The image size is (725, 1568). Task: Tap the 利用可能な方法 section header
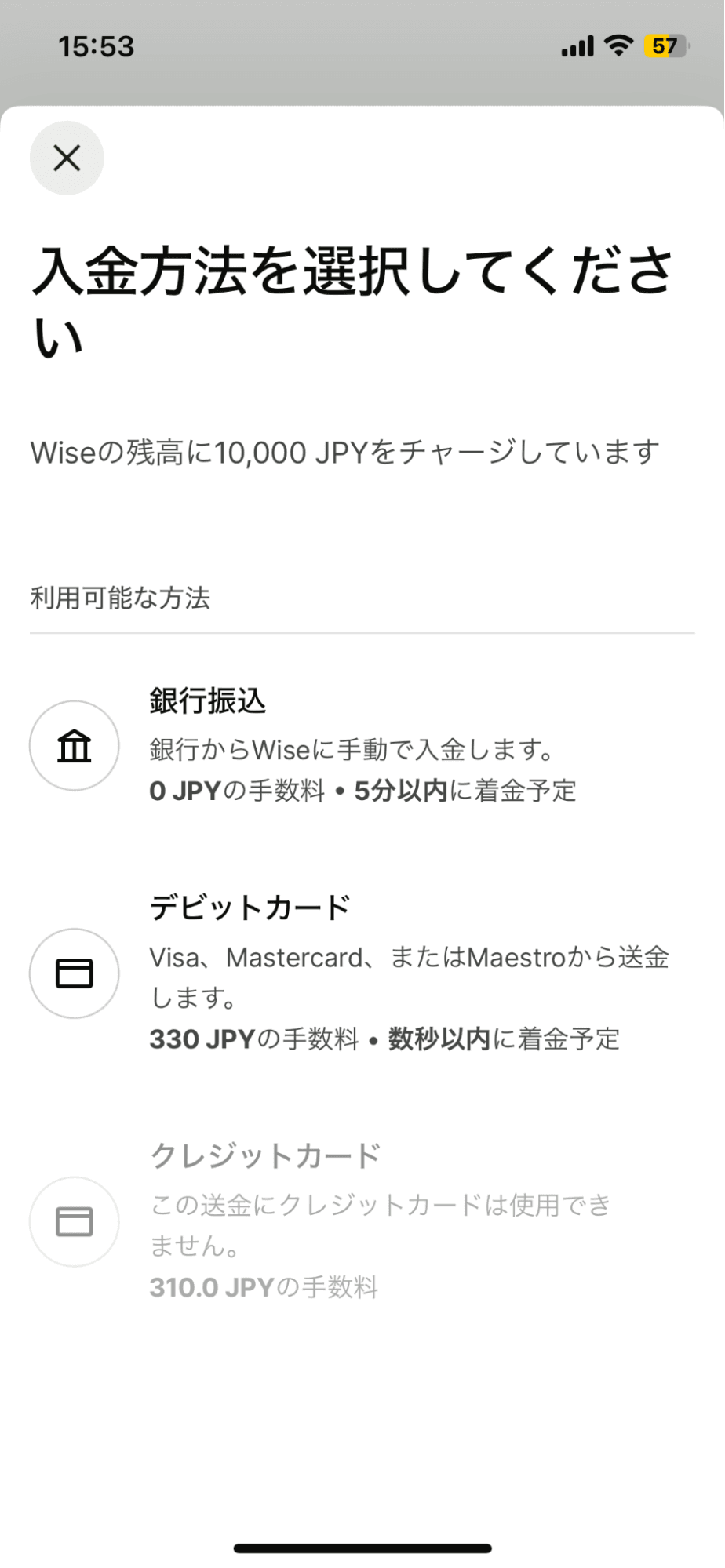[122, 598]
